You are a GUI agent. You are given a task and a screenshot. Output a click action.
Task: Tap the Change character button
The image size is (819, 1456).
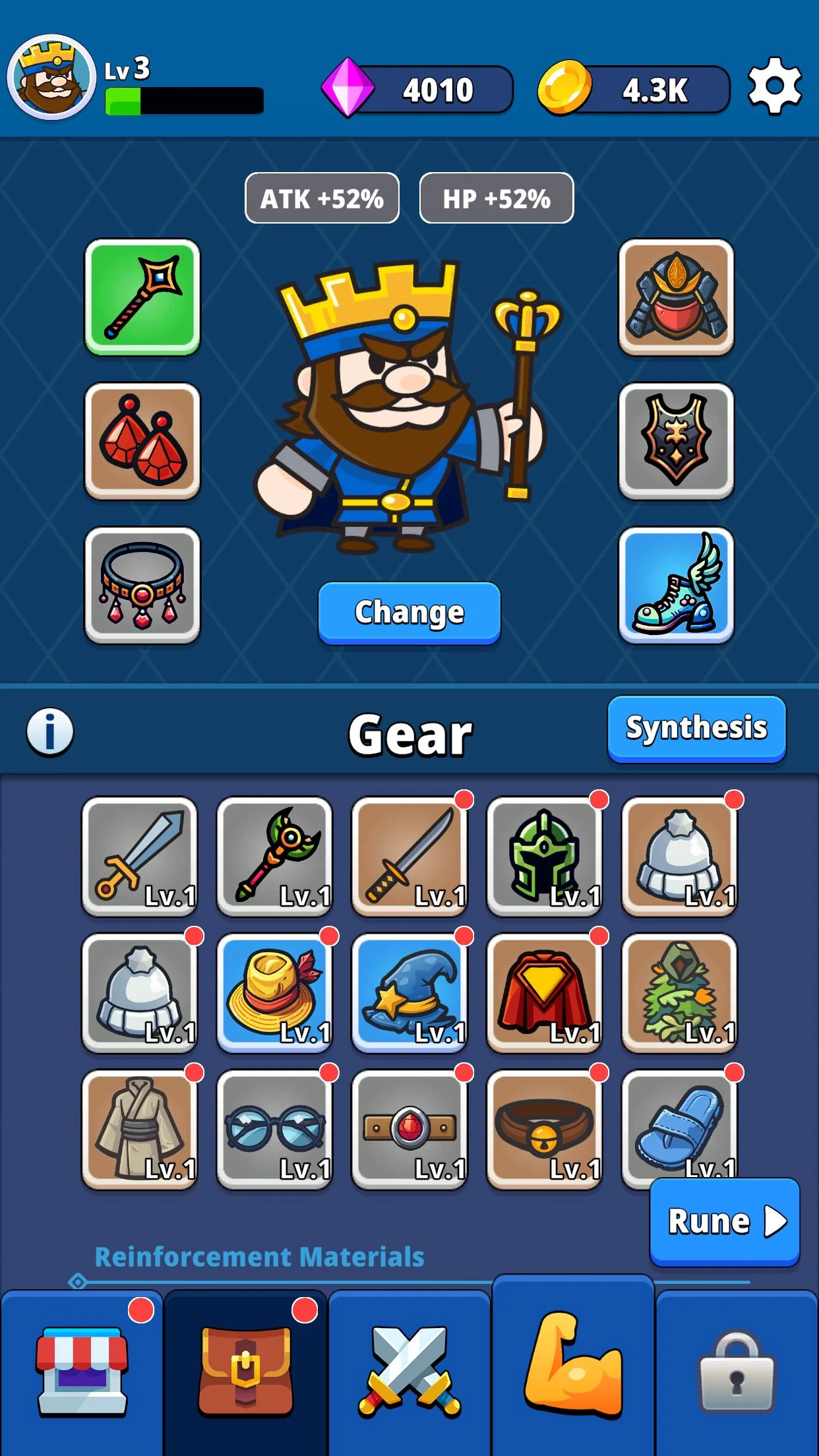tap(409, 613)
